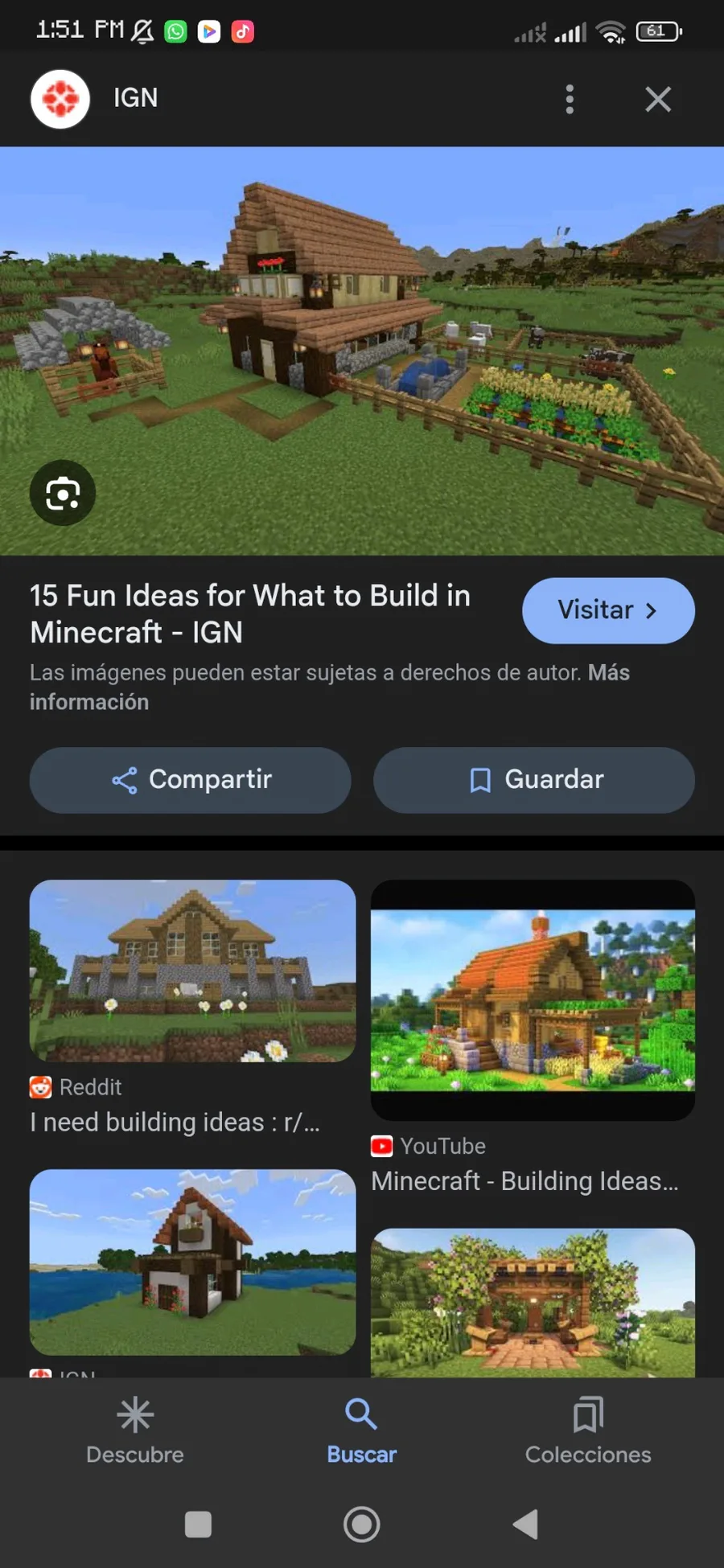Open the three-dot overflow menu

click(570, 99)
